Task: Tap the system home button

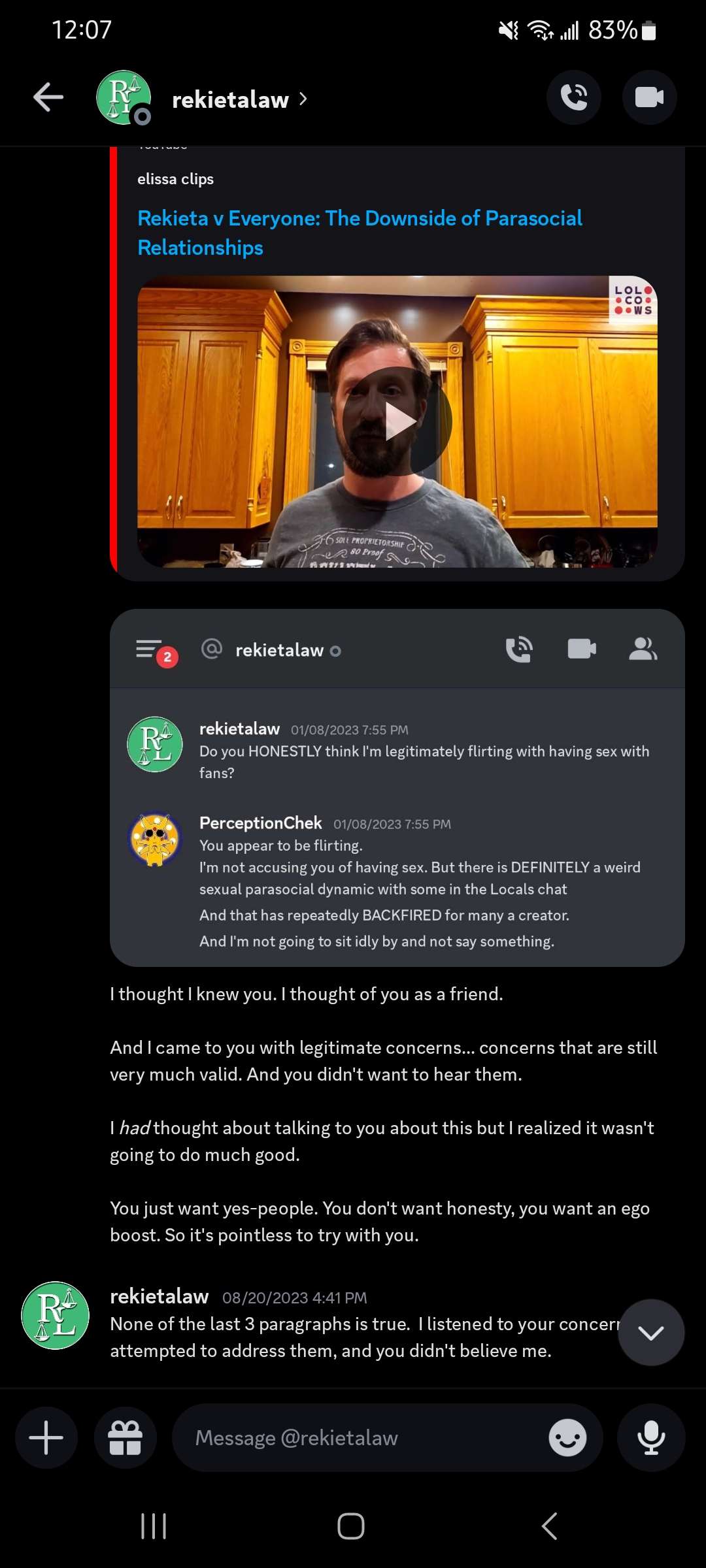Action: (351, 1526)
